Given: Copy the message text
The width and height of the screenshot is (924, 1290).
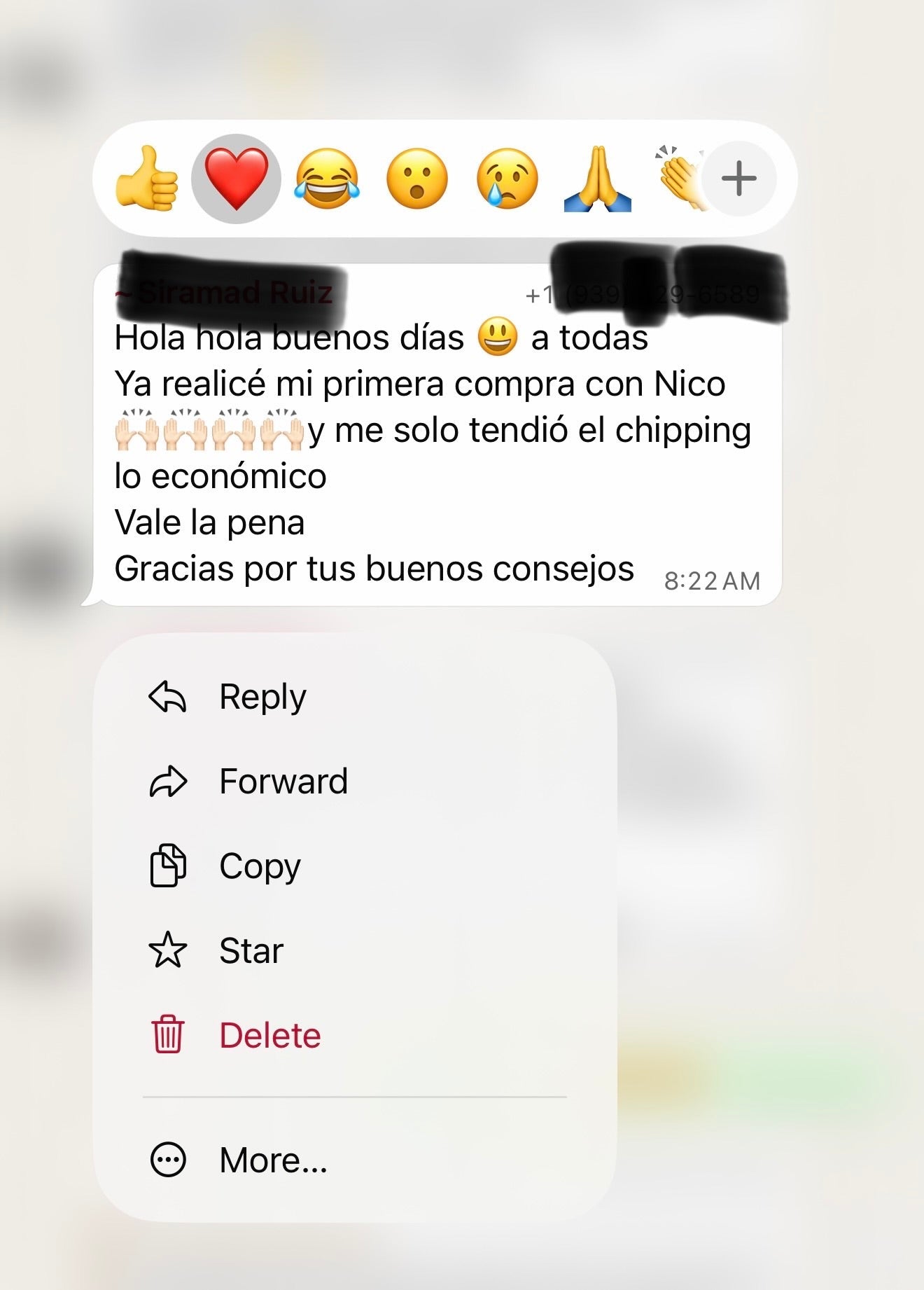Looking at the screenshot, I should point(355,866).
